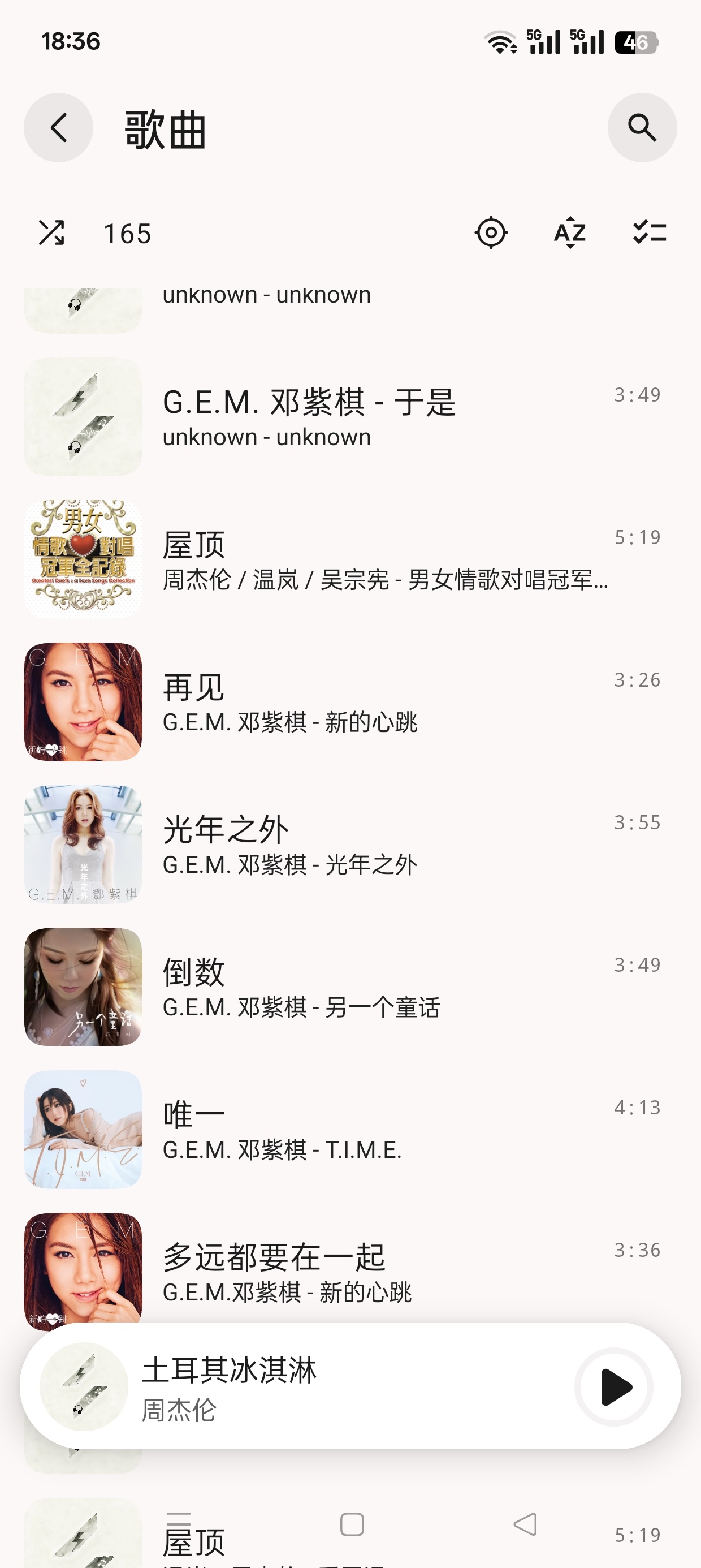
Task: Play G.E.M. 邓紫棋 - 于是
Action: coord(350,417)
